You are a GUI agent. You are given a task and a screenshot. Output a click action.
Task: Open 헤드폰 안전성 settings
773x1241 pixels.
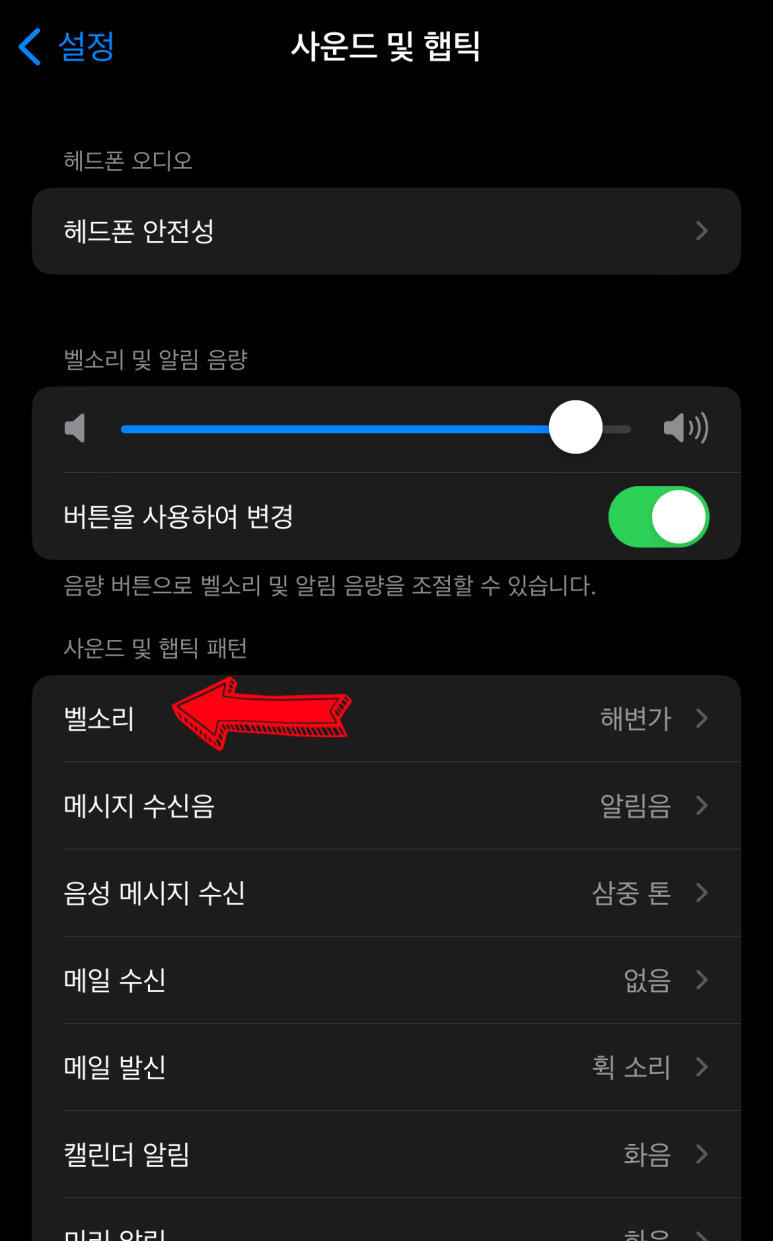pos(386,231)
